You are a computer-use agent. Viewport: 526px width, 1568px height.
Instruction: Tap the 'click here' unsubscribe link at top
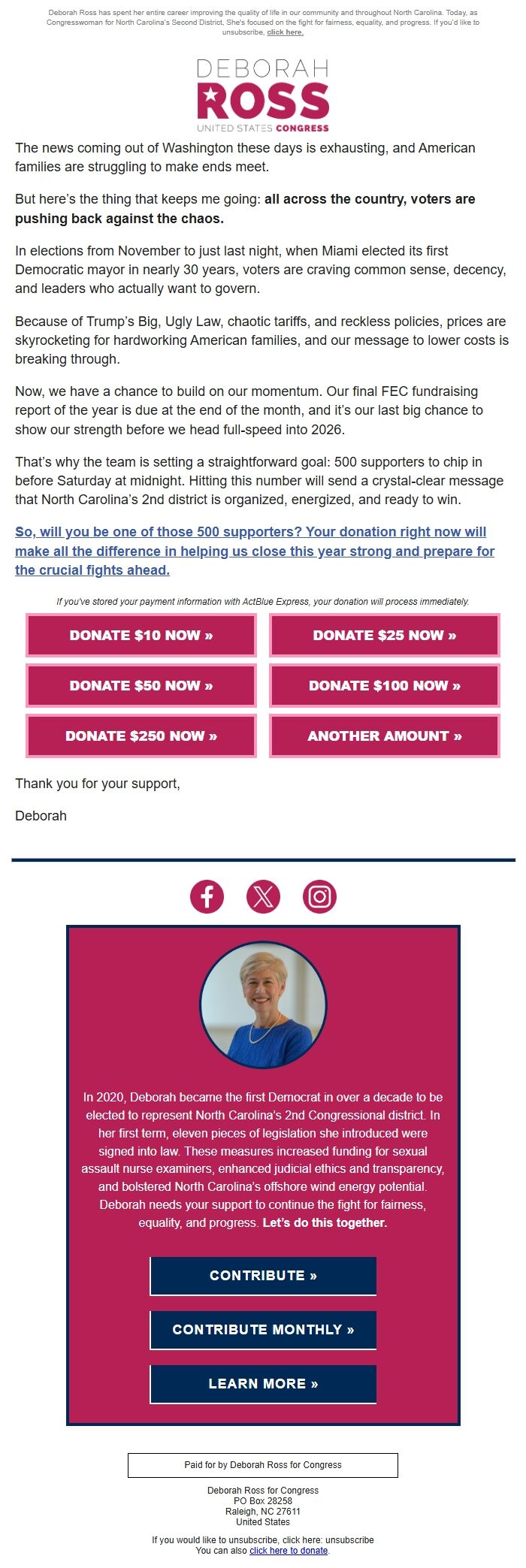[x=285, y=32]
